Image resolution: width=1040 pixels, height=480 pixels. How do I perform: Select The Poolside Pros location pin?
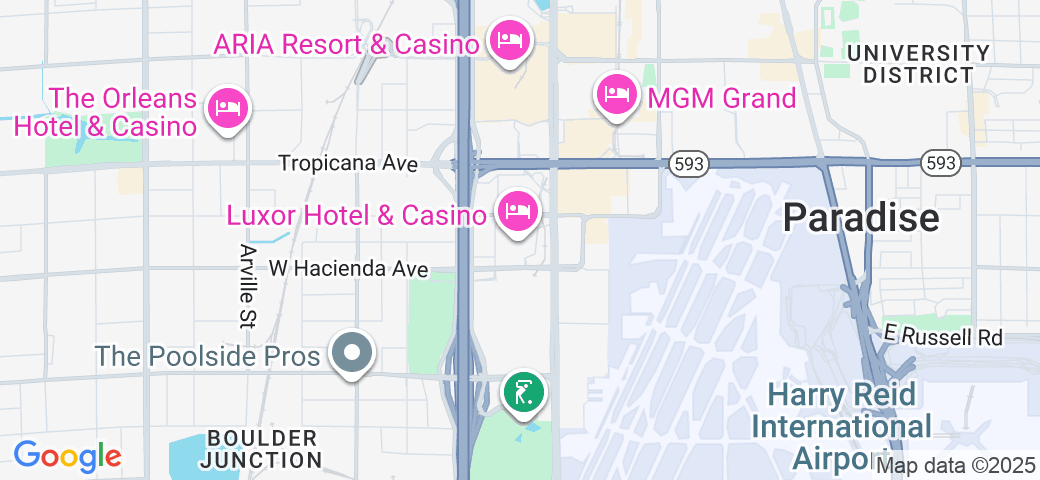352,354
